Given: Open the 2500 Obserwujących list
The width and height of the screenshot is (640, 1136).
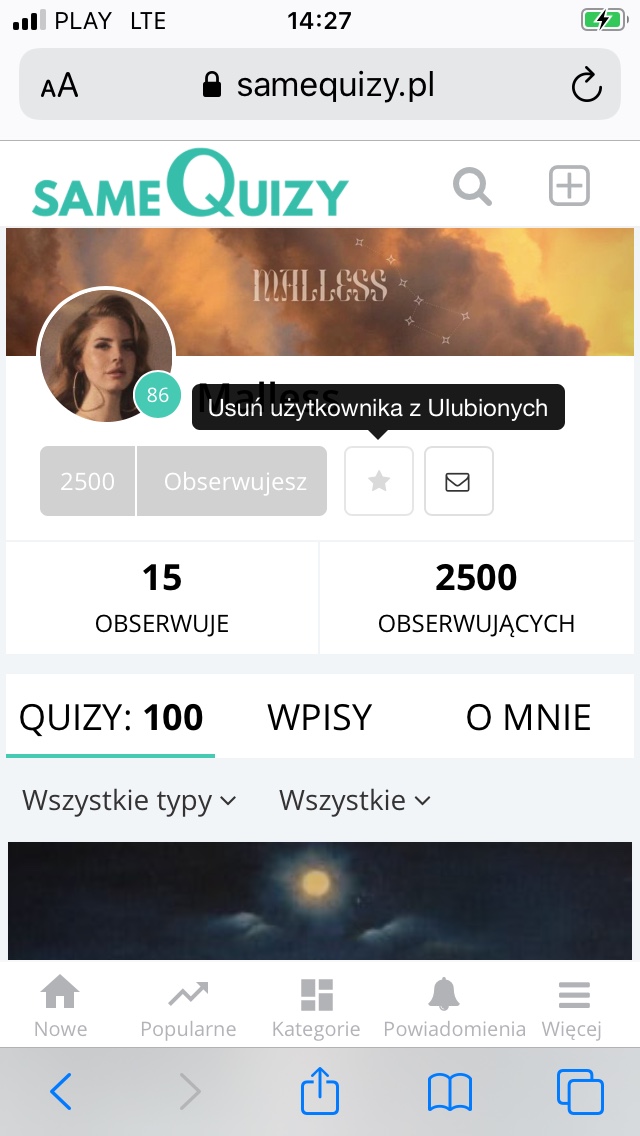Looking at the screenshot, I should pos(476,598).
